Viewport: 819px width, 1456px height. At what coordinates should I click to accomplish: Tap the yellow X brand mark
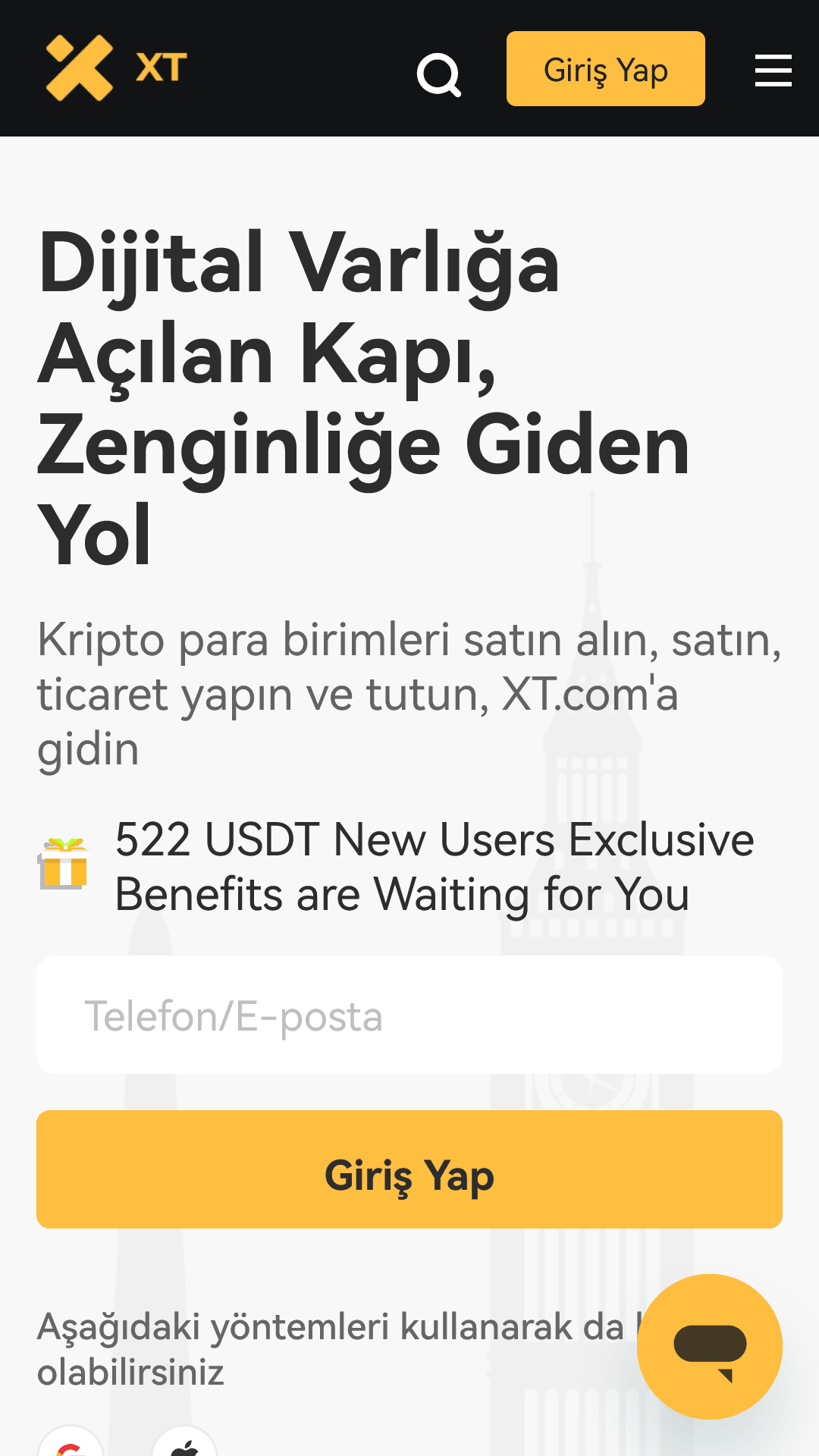[80, 68]
